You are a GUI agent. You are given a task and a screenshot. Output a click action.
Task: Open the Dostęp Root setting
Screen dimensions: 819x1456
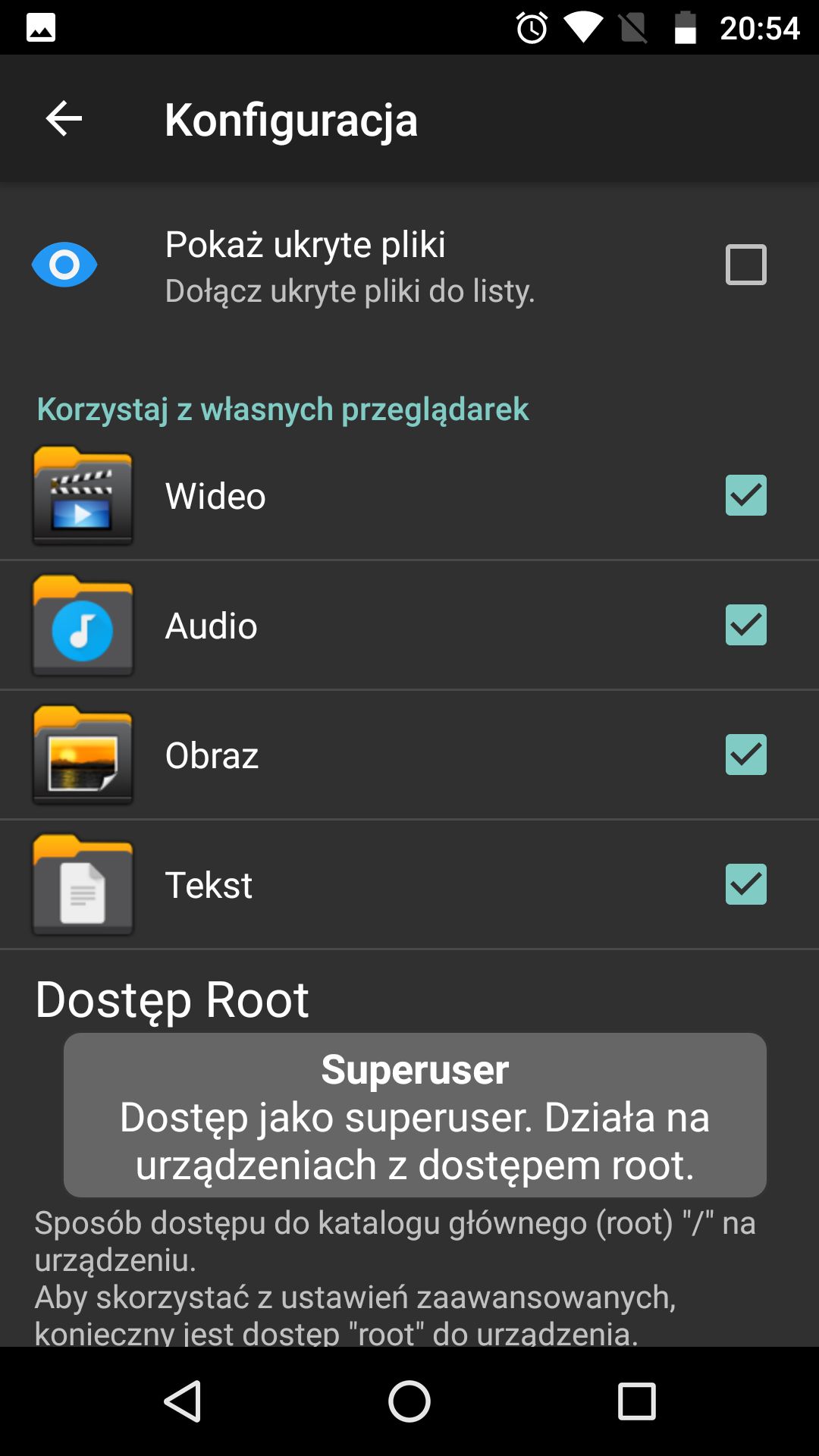tap(409, 1149)
